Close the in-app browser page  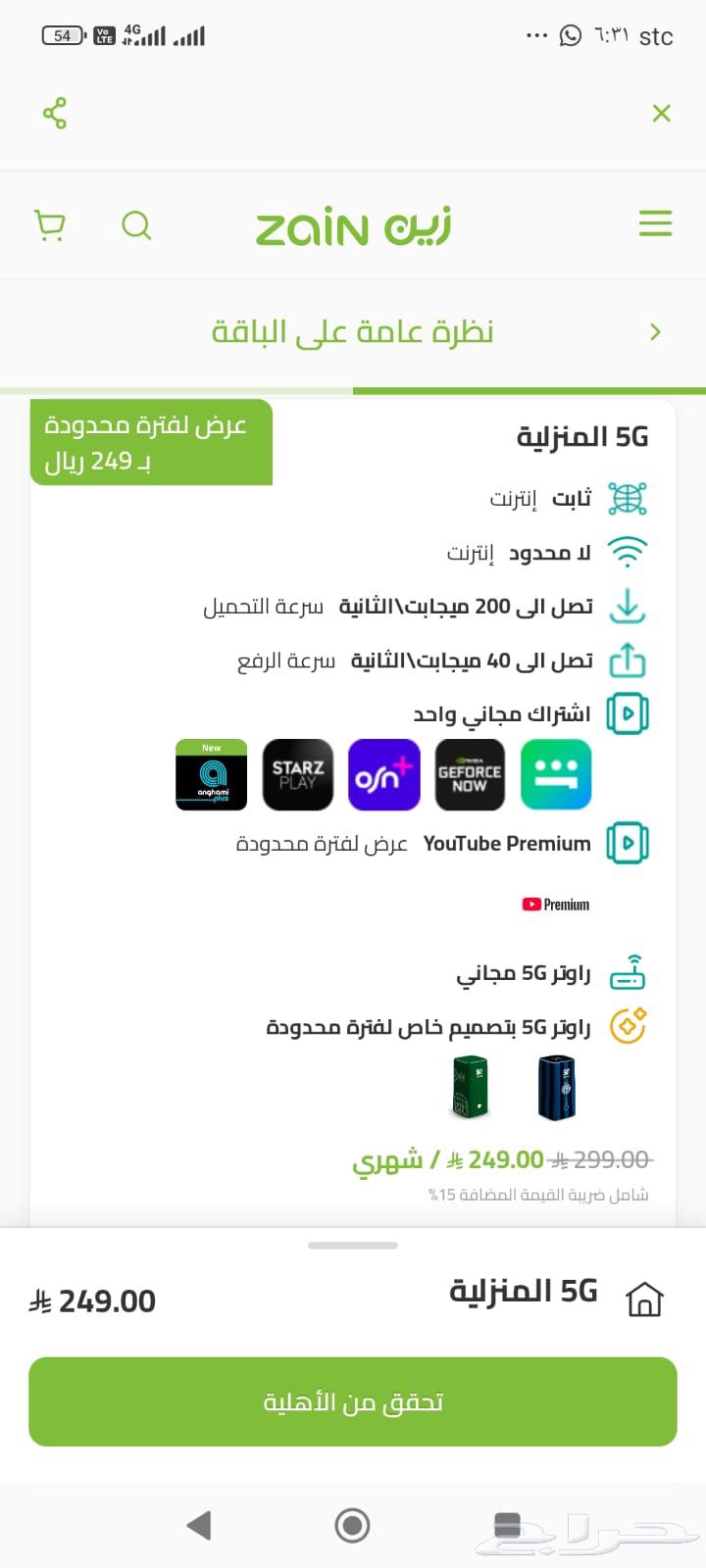pos(661,114)
